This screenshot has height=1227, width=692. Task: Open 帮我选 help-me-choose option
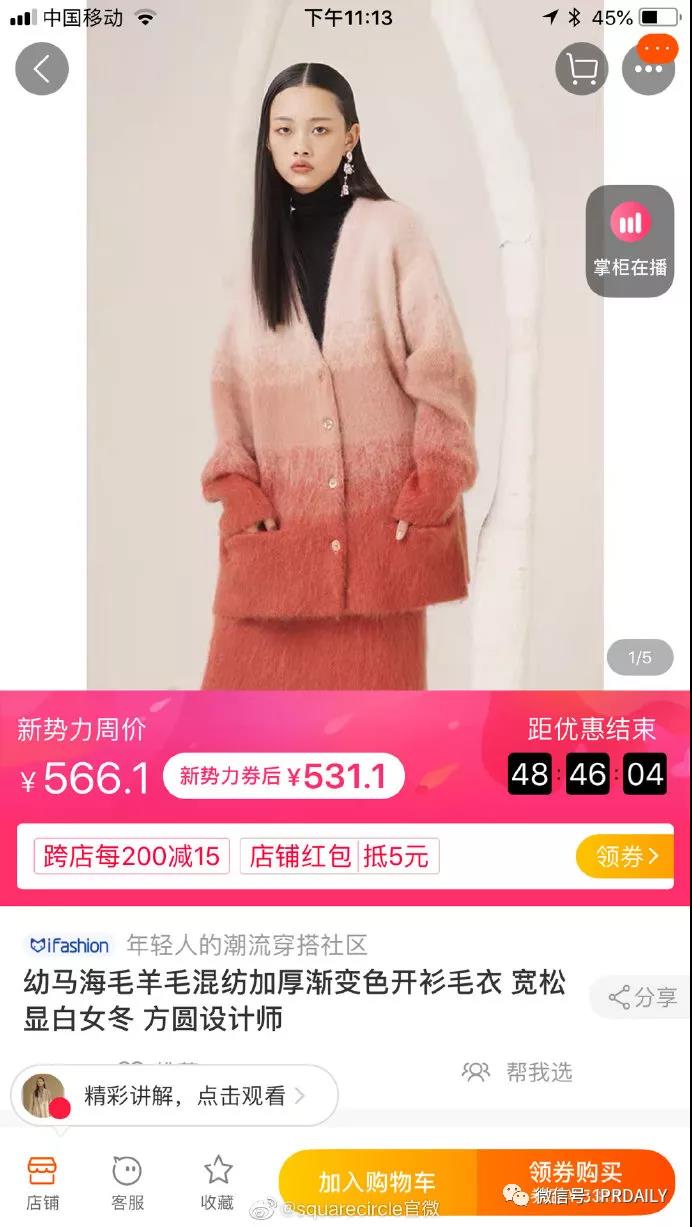tap(517, 1072)
